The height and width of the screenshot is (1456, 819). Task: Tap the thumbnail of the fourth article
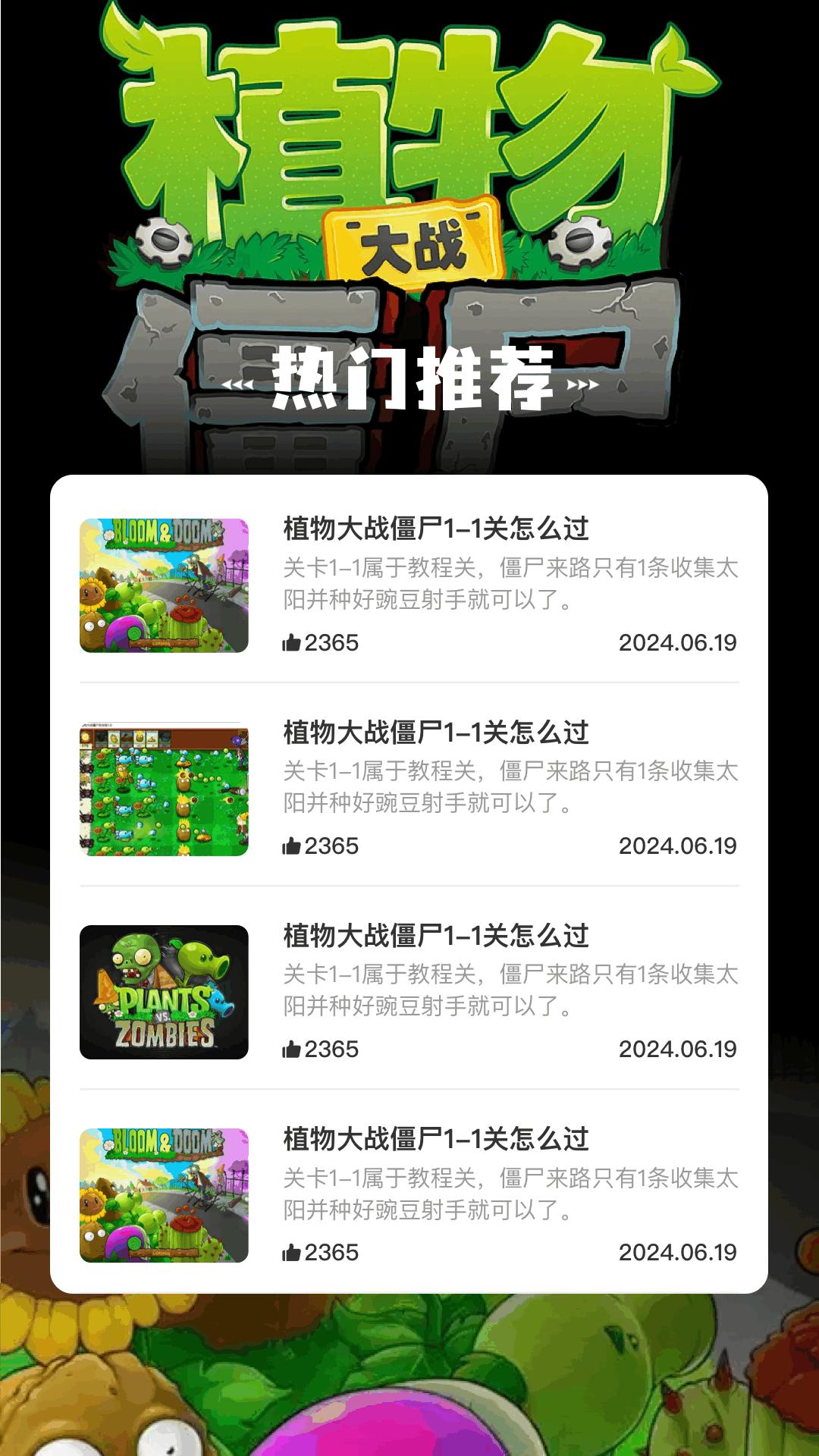pos(168,1195)
